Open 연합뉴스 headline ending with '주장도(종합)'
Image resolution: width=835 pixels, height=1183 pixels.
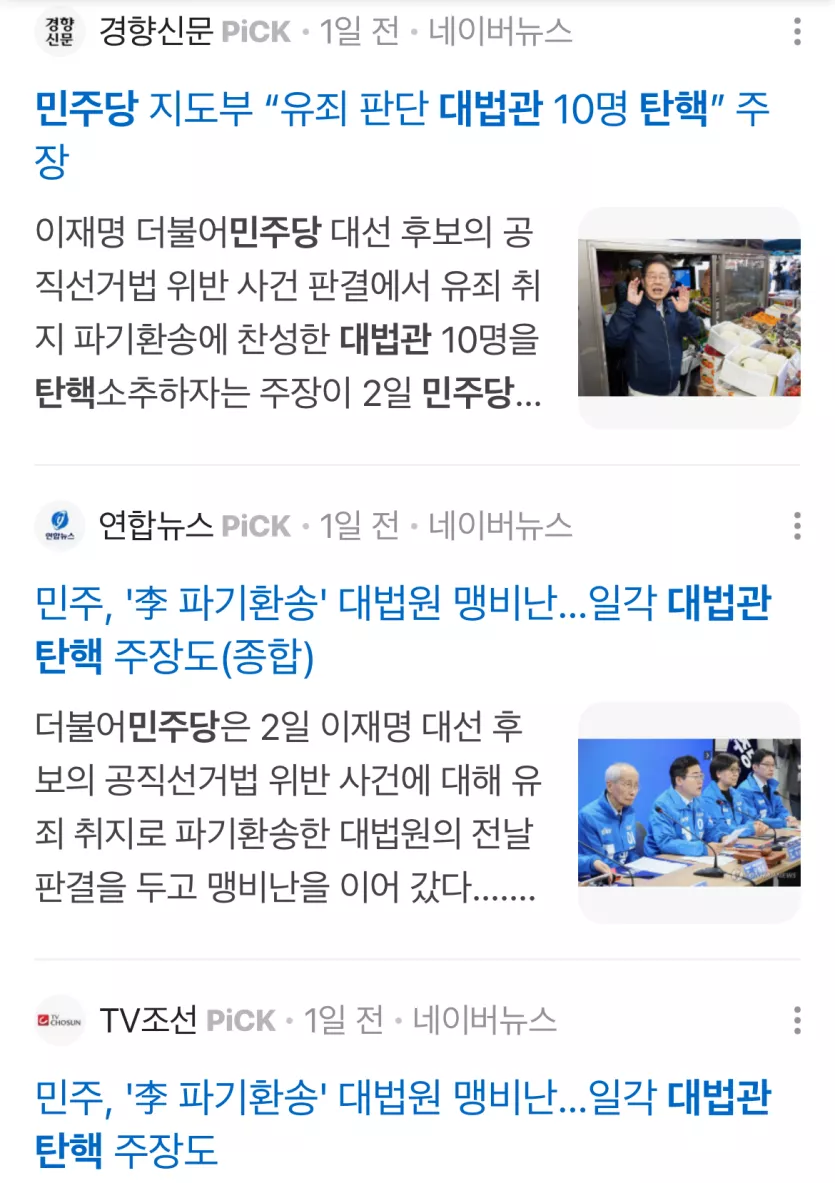tap(400, 629)
